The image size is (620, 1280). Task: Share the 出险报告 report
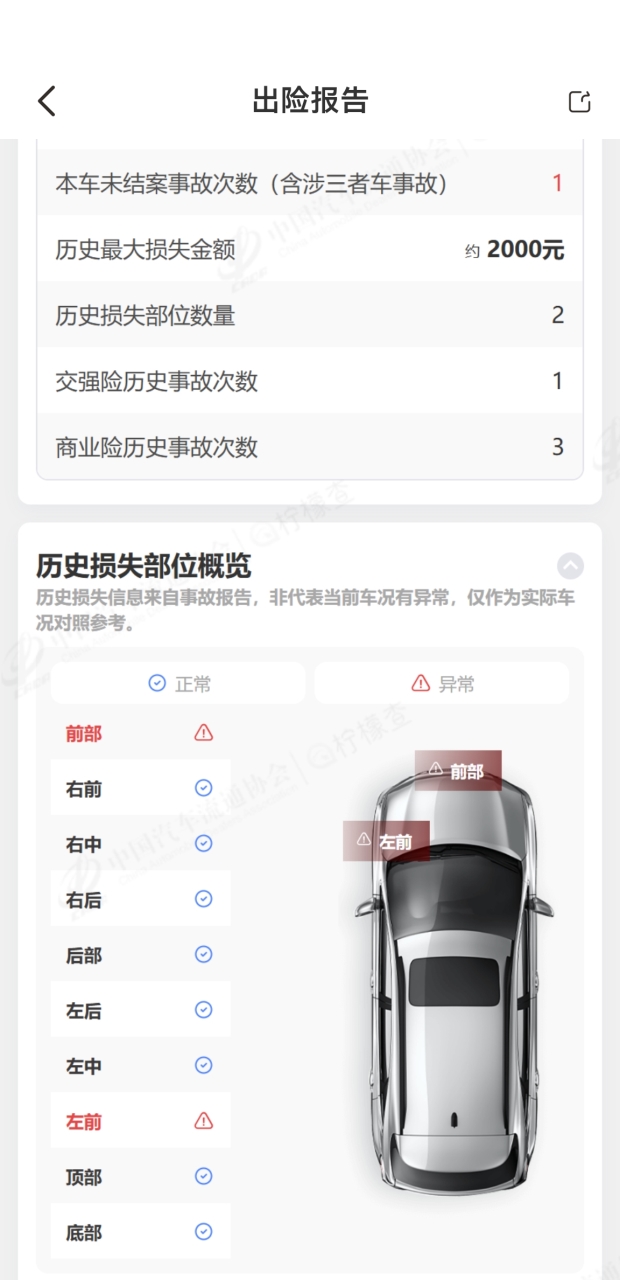579,101
